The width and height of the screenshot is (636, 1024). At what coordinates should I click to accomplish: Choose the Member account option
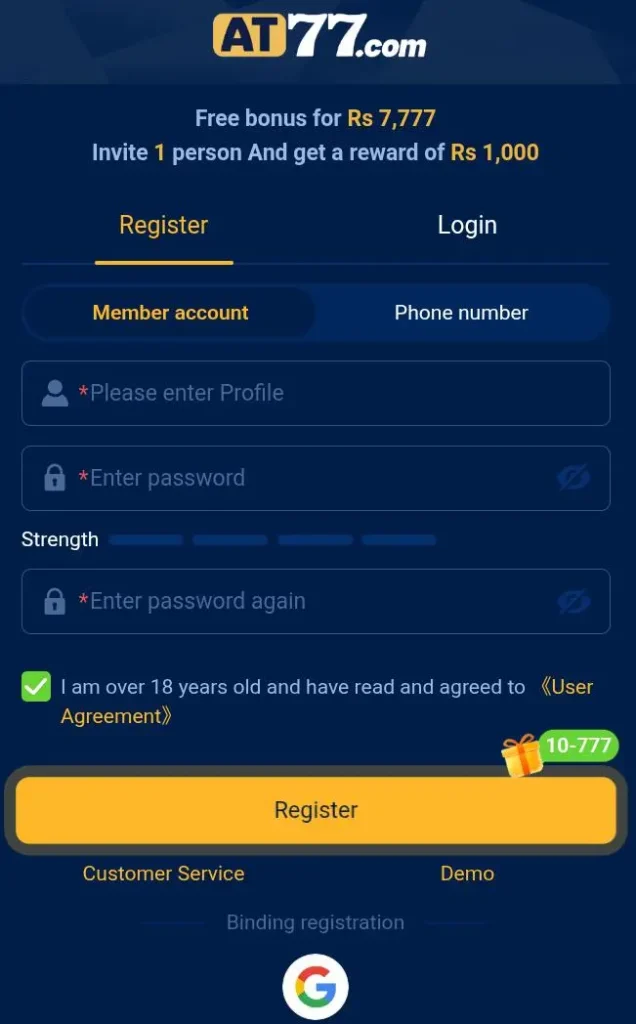(170, 313)
